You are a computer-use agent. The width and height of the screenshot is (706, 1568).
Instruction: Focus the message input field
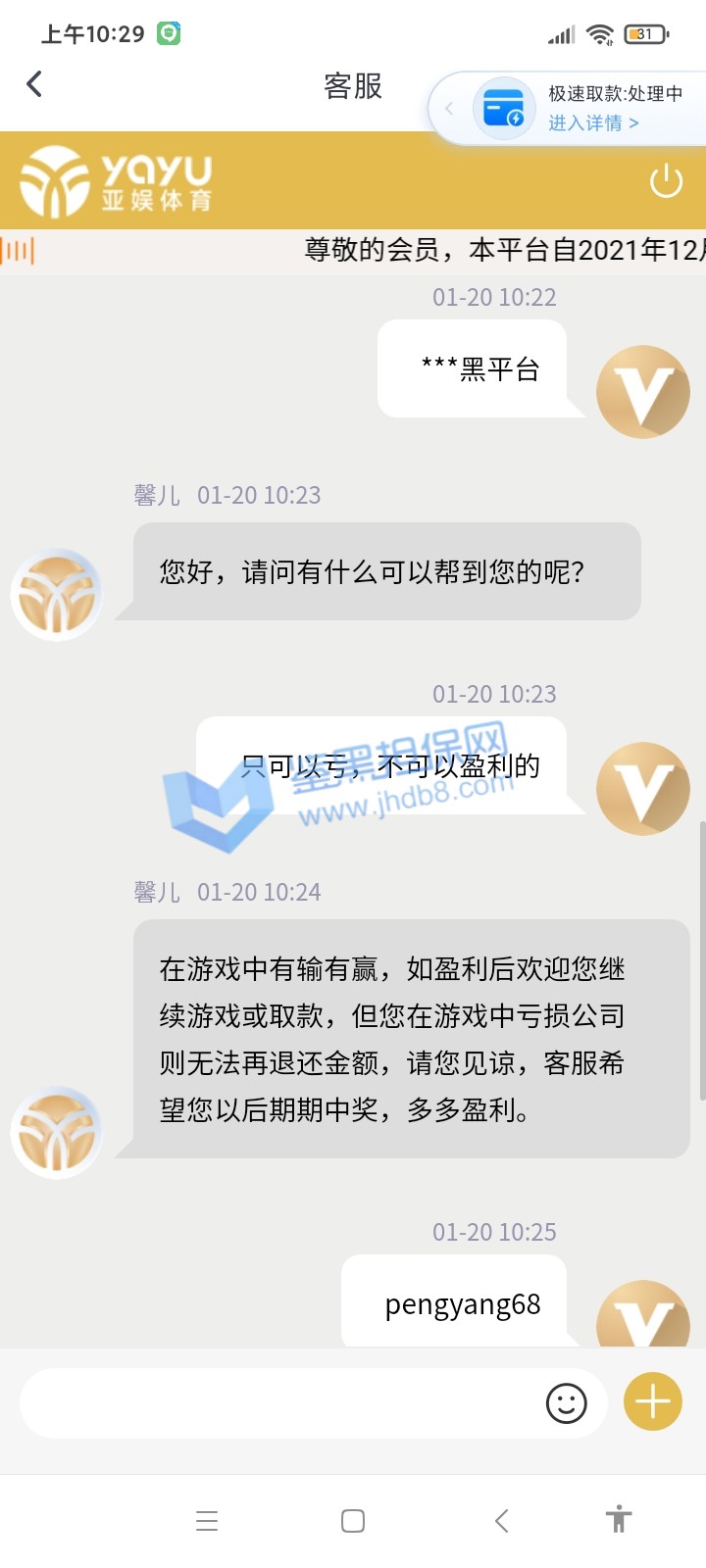279,1403
